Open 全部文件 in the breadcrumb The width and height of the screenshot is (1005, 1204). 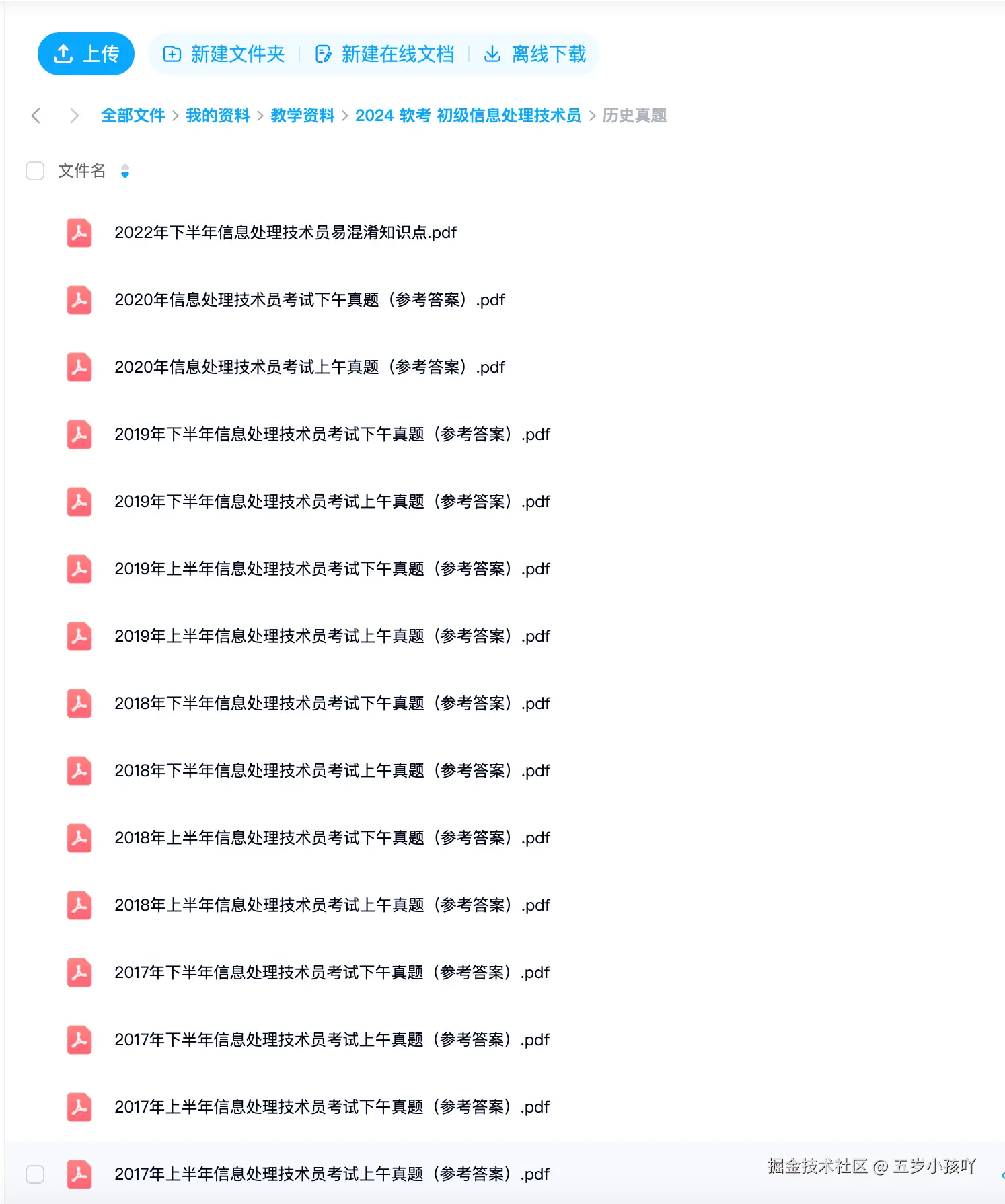tap(133, 116)
